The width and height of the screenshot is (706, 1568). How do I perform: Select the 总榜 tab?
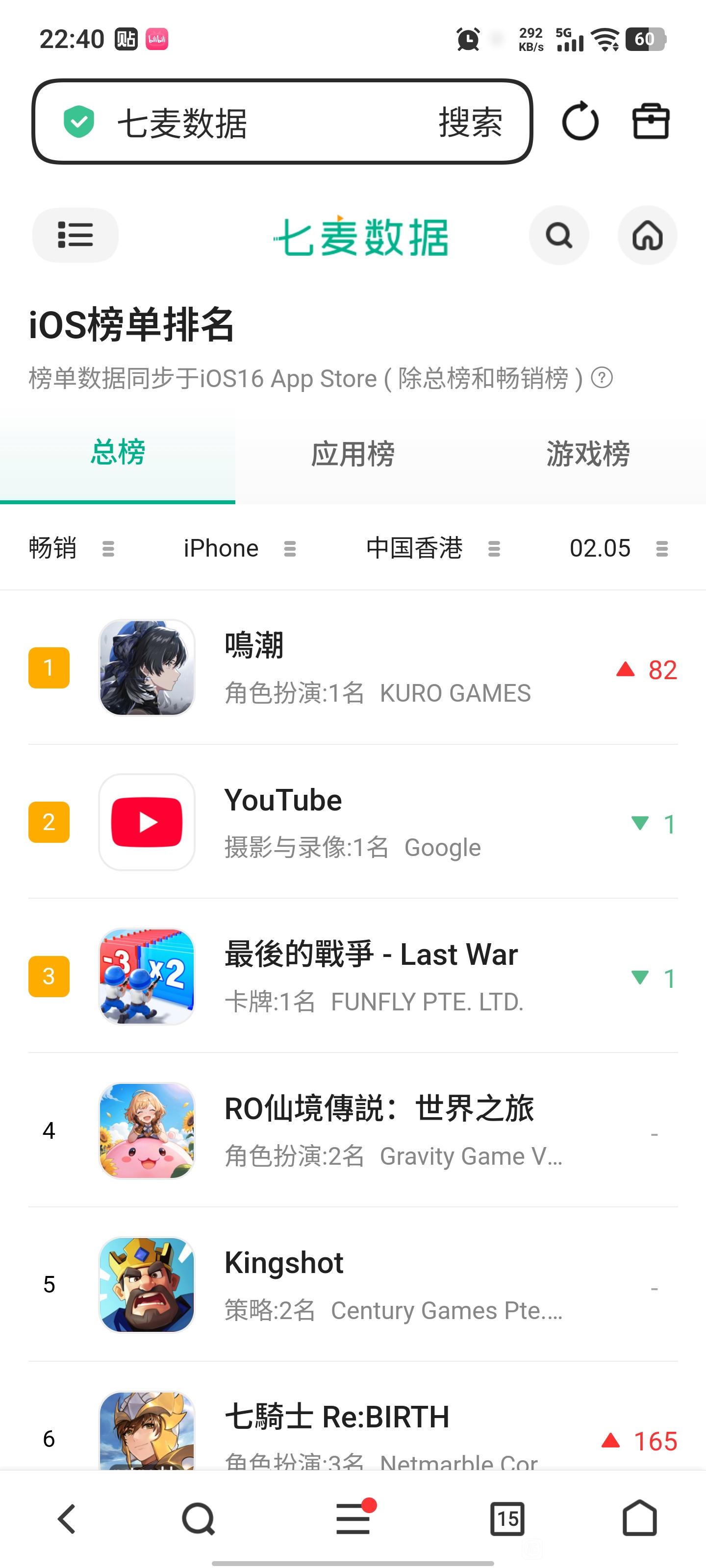(x=118, y=453)
